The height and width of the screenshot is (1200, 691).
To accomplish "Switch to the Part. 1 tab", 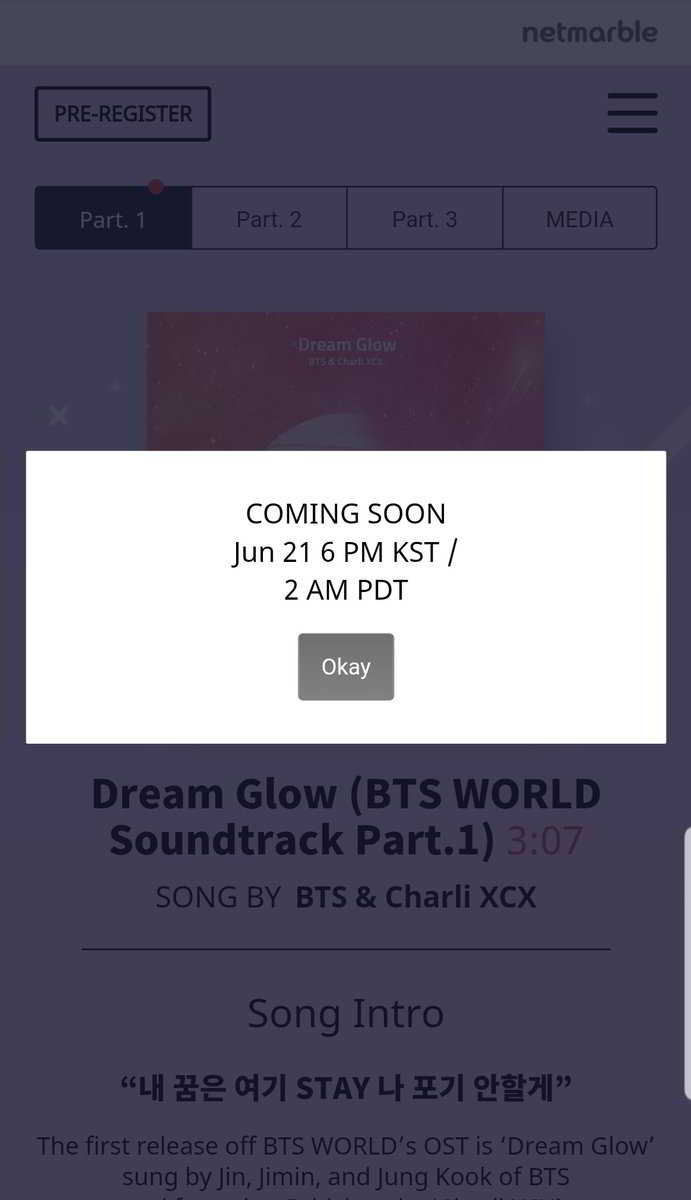I will click(113, 219).
